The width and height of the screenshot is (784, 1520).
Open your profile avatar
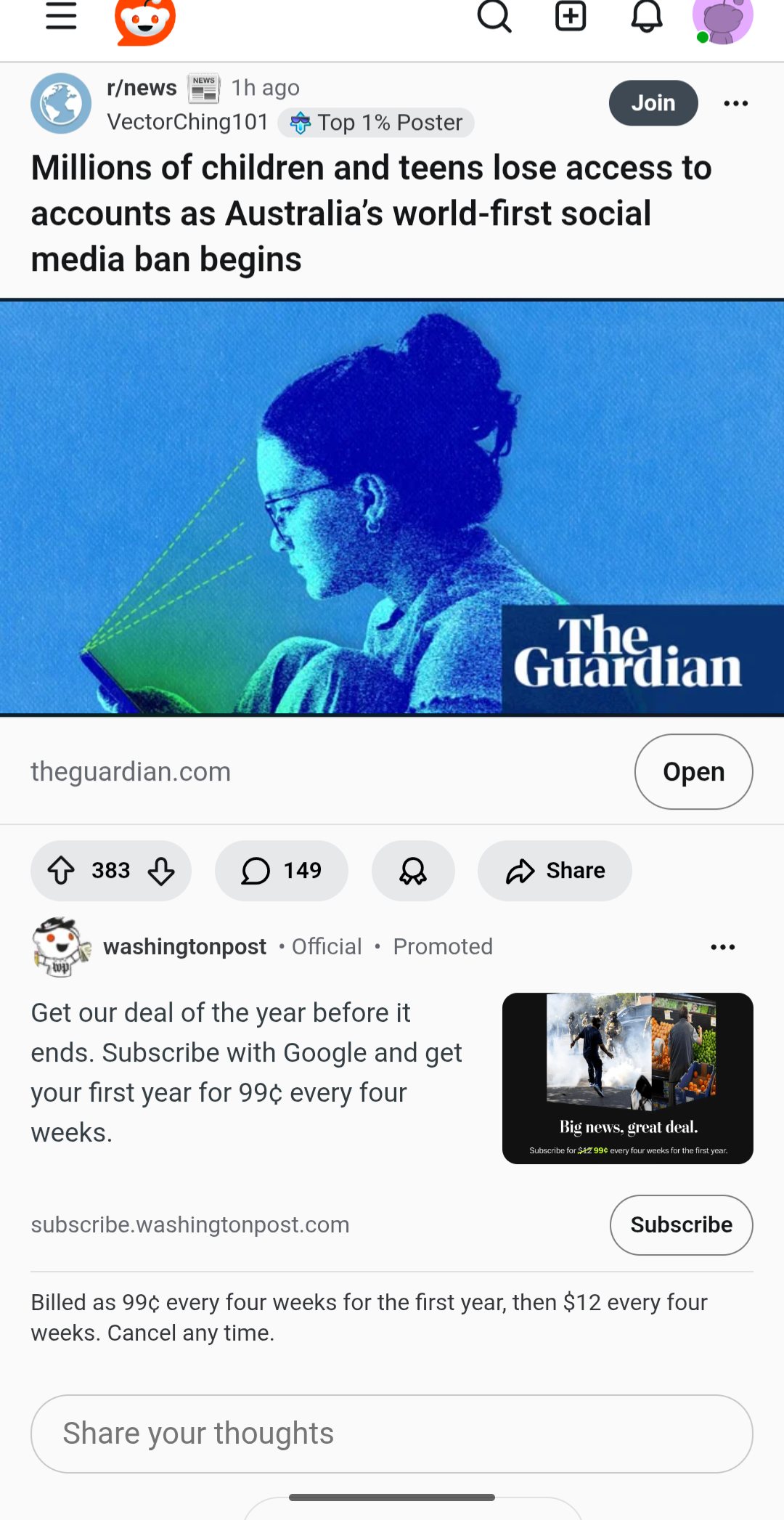pos(722,19)
